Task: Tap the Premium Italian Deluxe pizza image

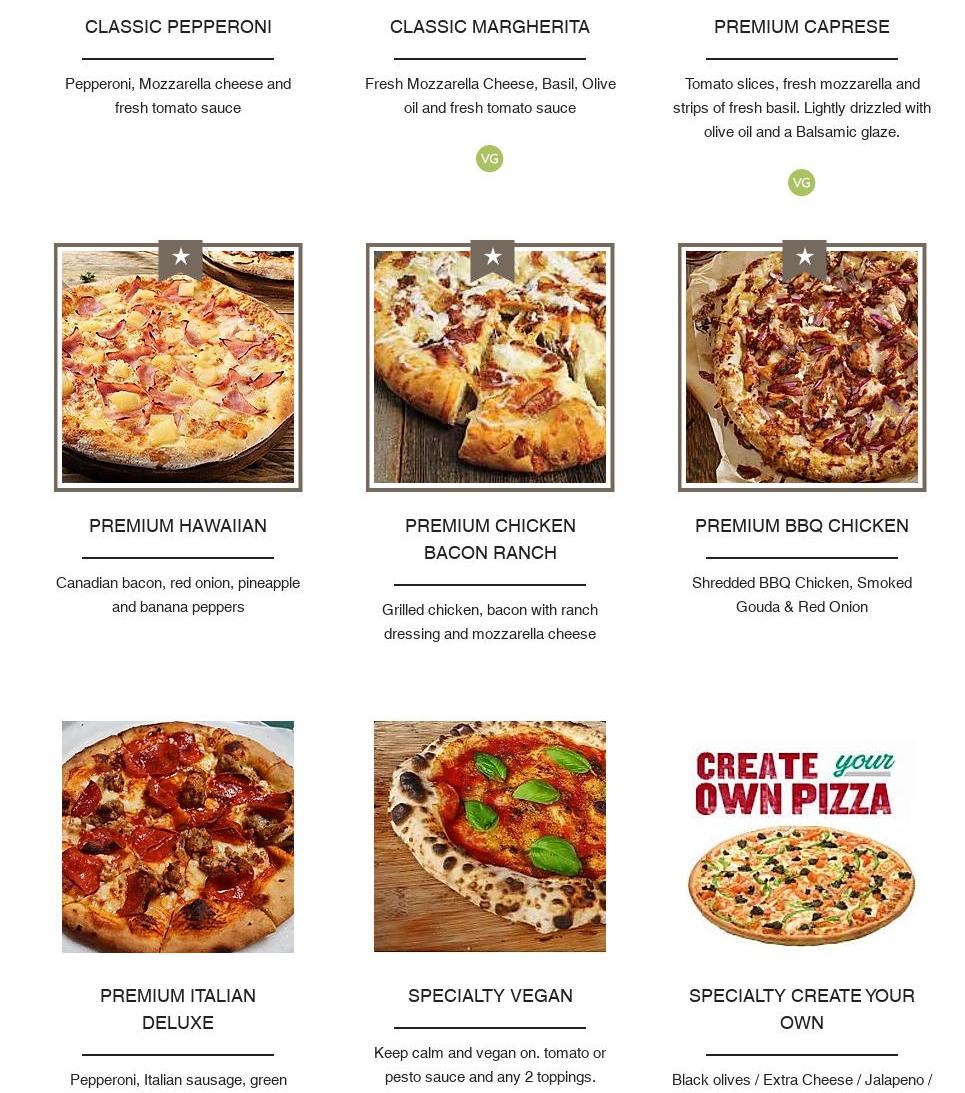Action: point(178,837)
